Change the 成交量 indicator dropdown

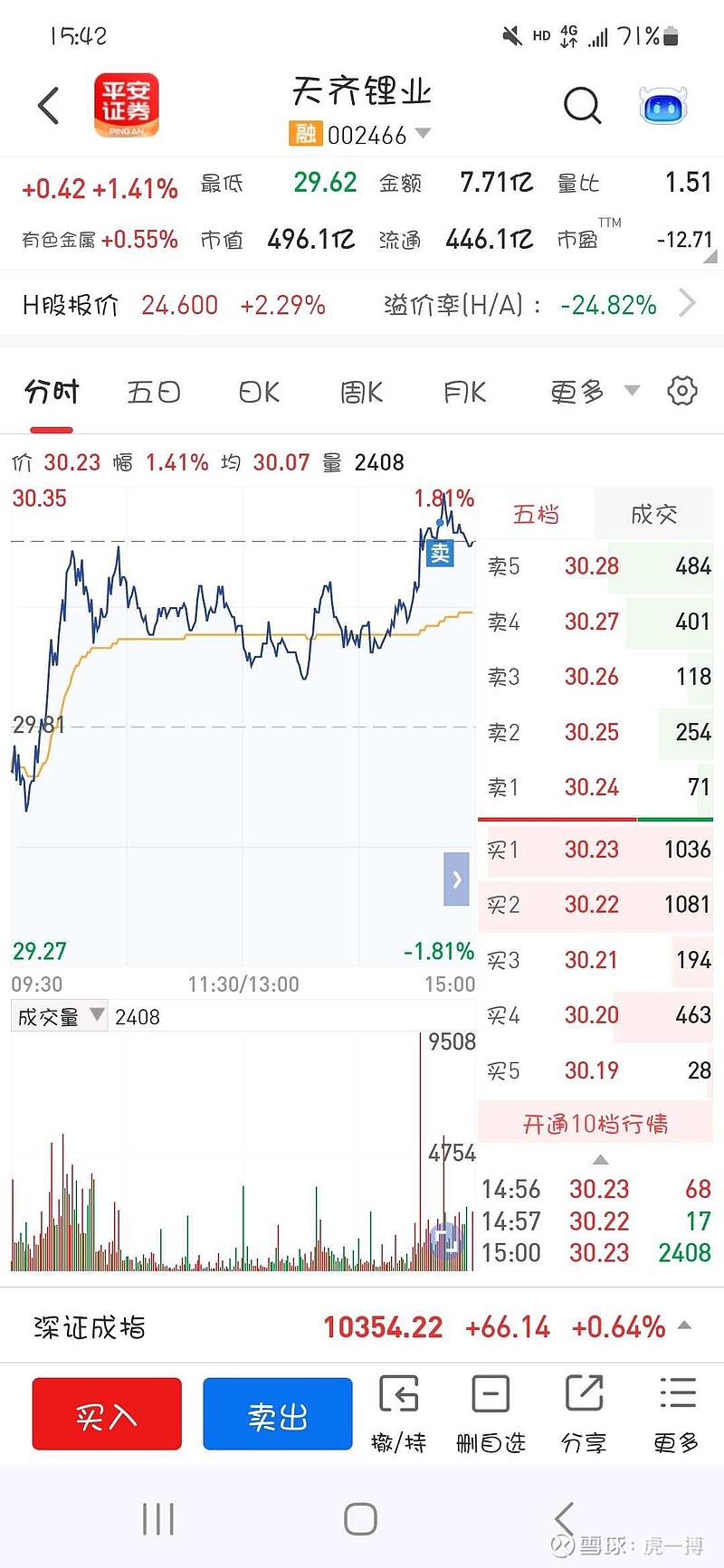pos(60,1017)
